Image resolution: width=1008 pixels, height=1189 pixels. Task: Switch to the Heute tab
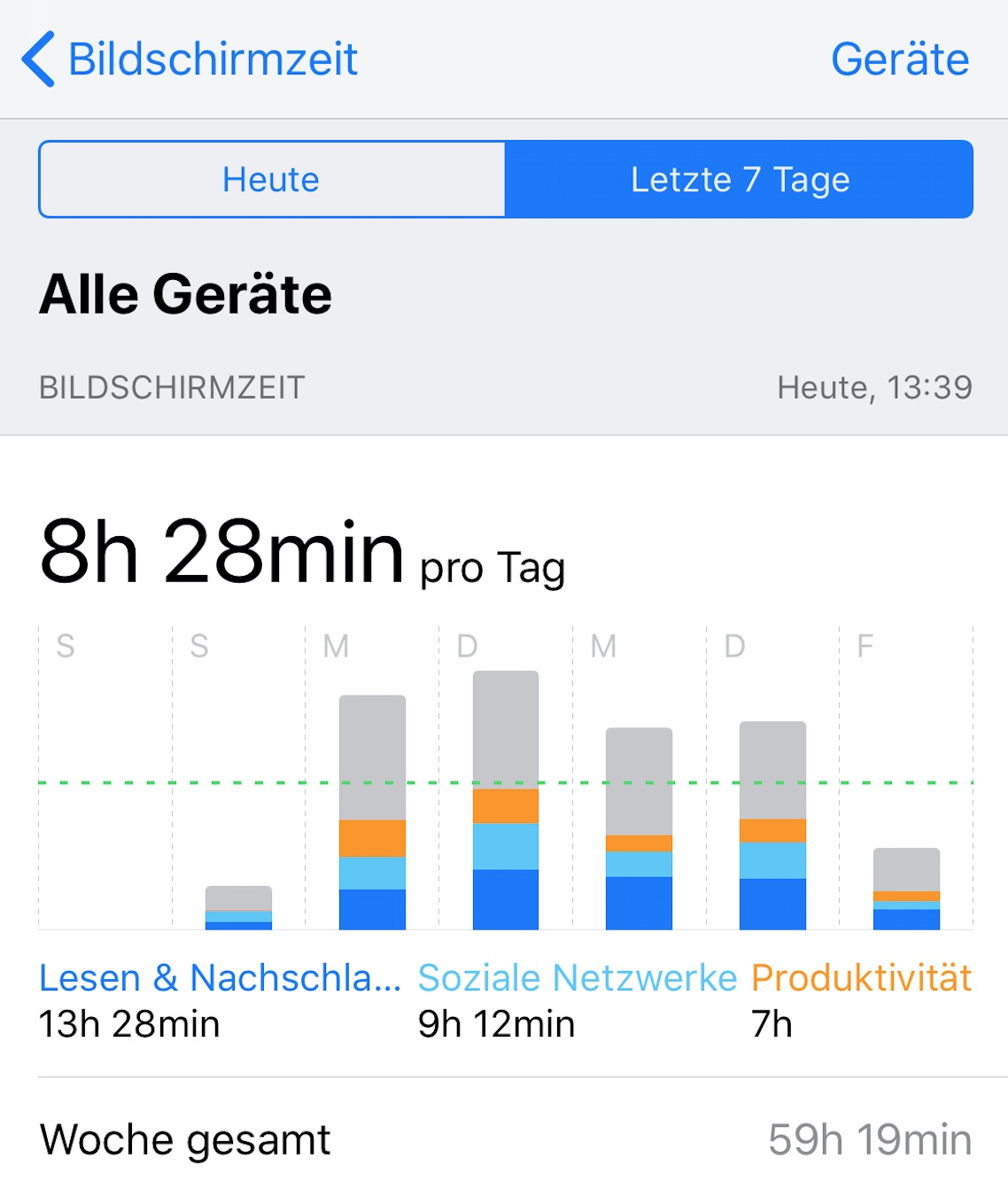[271, 180]
